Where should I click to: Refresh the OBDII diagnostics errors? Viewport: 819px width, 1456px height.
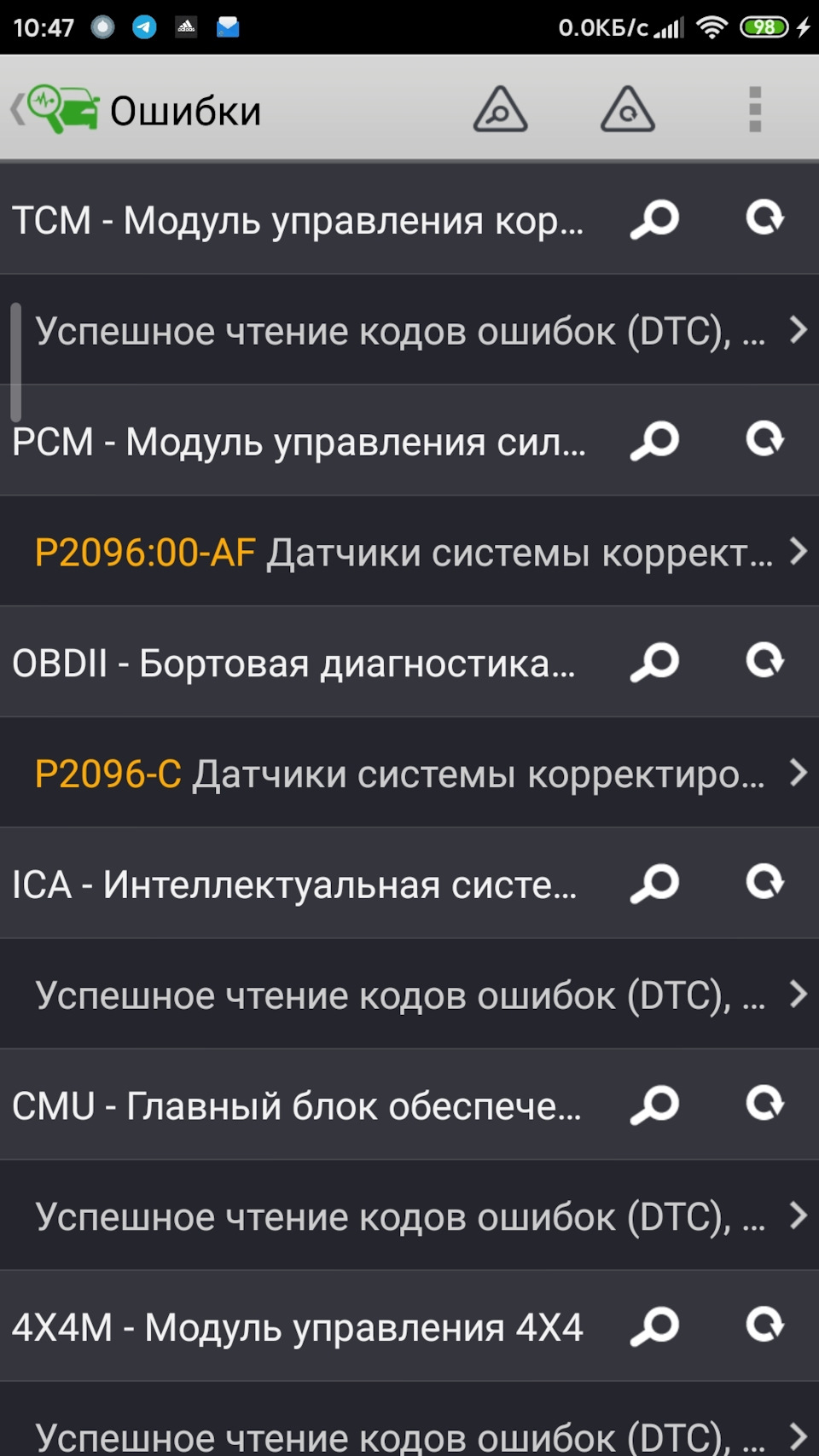click(764, 661)
